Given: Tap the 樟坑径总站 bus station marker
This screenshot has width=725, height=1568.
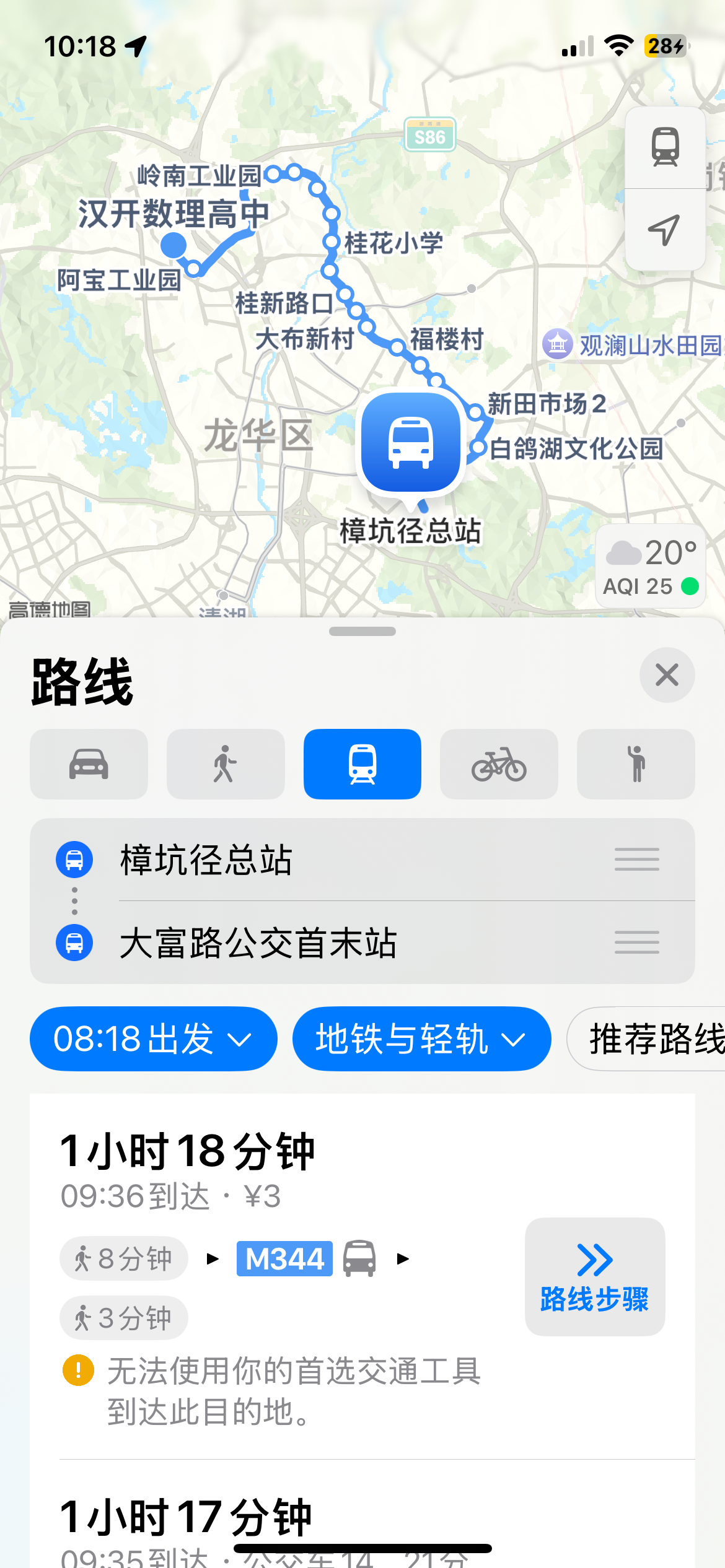Looking at the screenshot, I should click(410, 443).
